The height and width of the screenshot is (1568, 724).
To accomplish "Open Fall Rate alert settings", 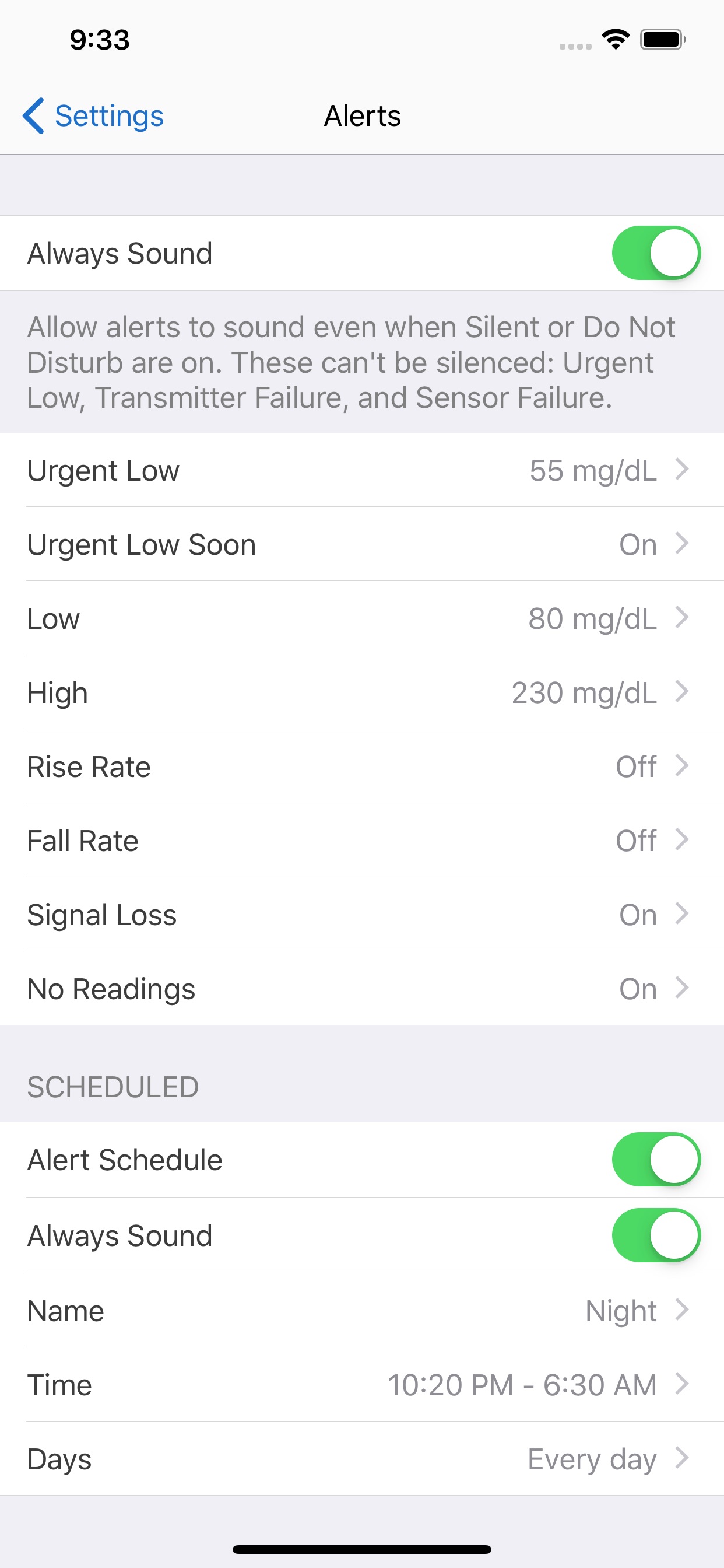I will 362,841.
